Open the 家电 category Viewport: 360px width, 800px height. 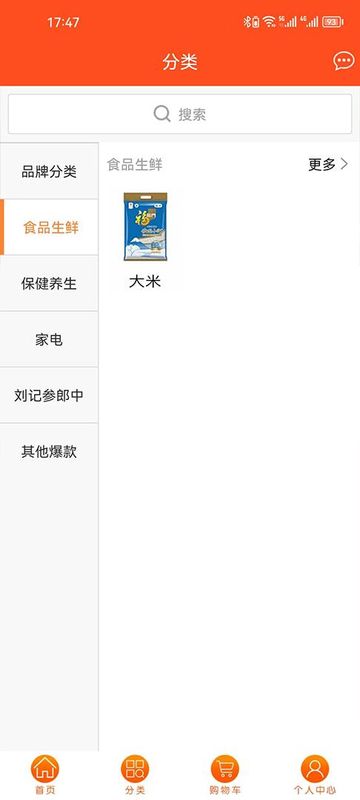pyautogui.click(x=49, y=340)
